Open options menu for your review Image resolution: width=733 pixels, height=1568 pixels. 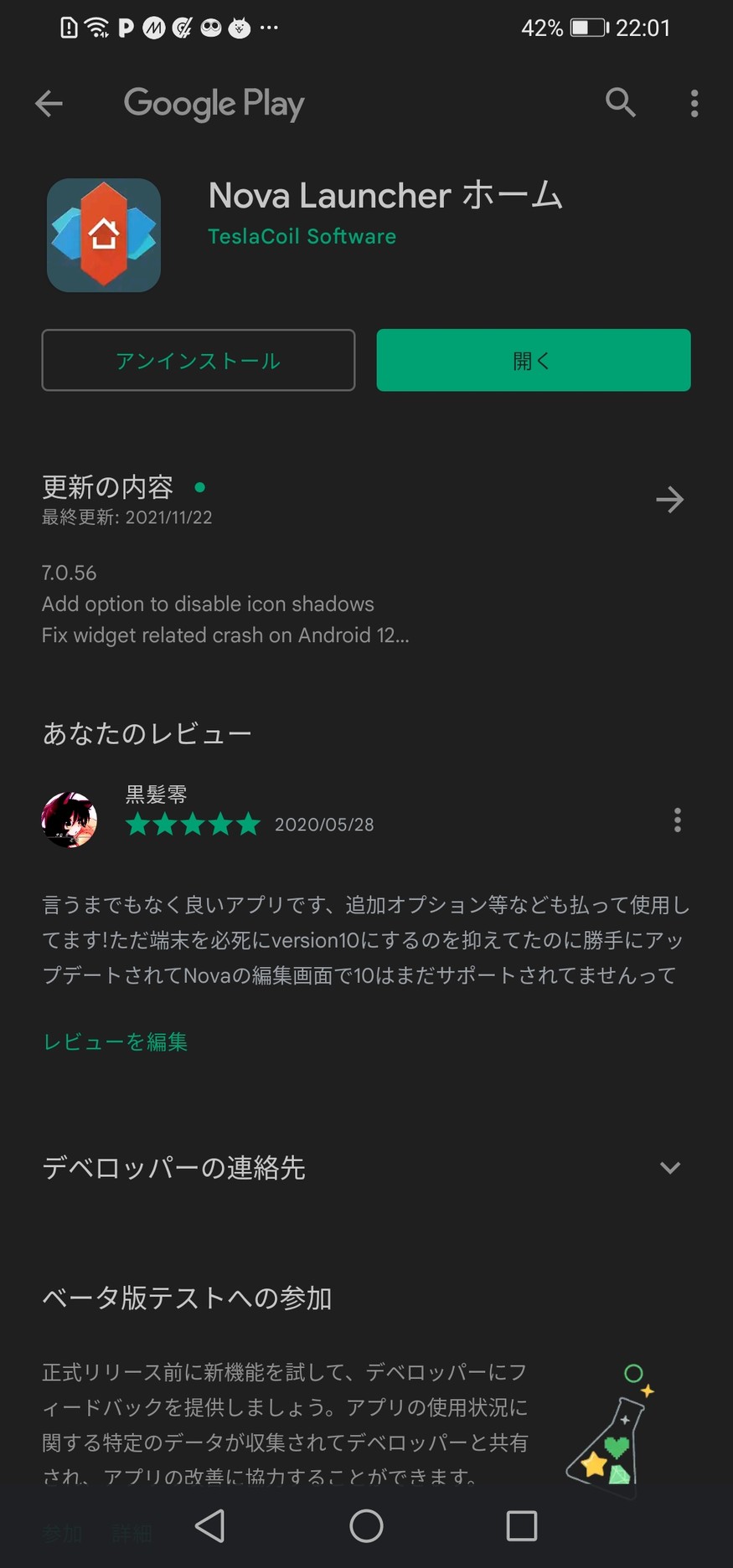coord(677,820)
